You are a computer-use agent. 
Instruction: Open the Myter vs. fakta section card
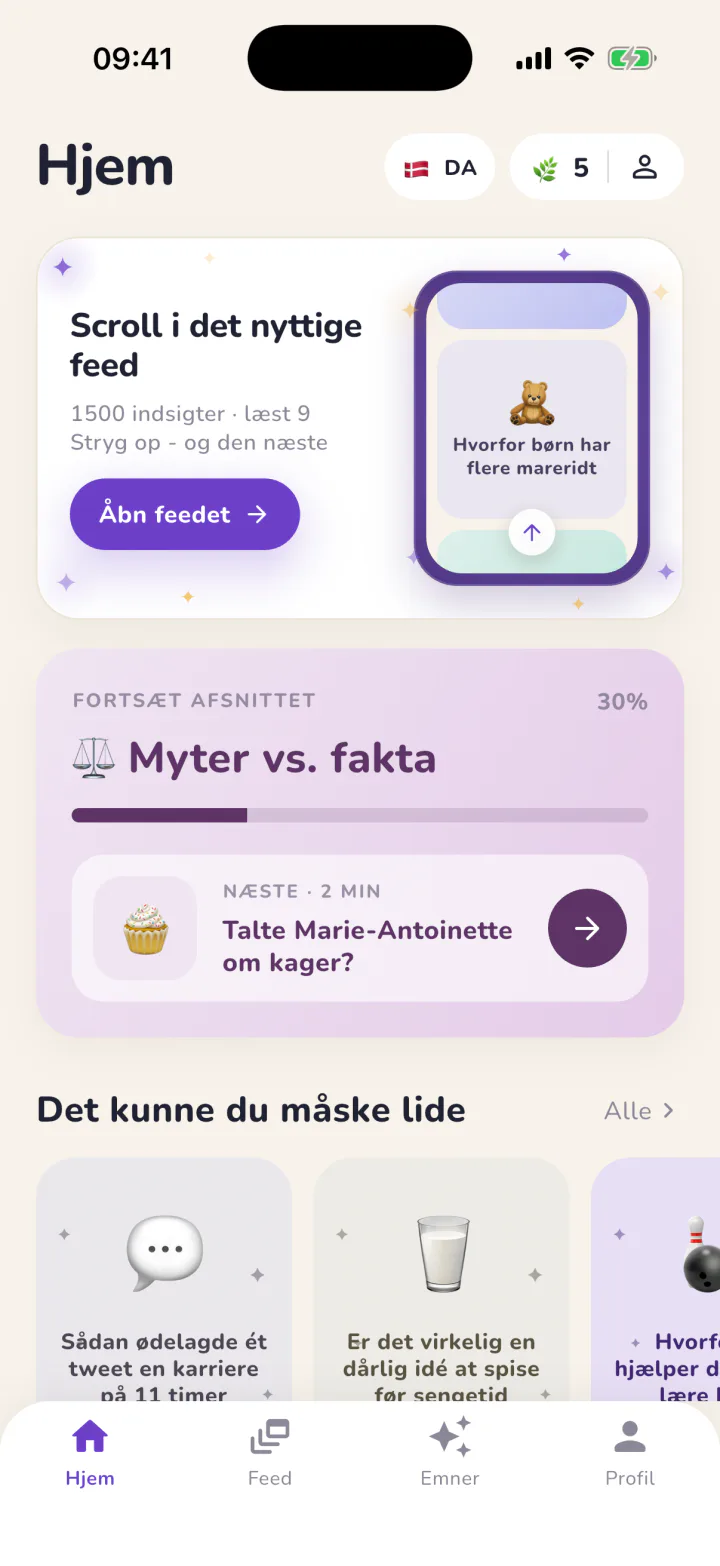360,843
